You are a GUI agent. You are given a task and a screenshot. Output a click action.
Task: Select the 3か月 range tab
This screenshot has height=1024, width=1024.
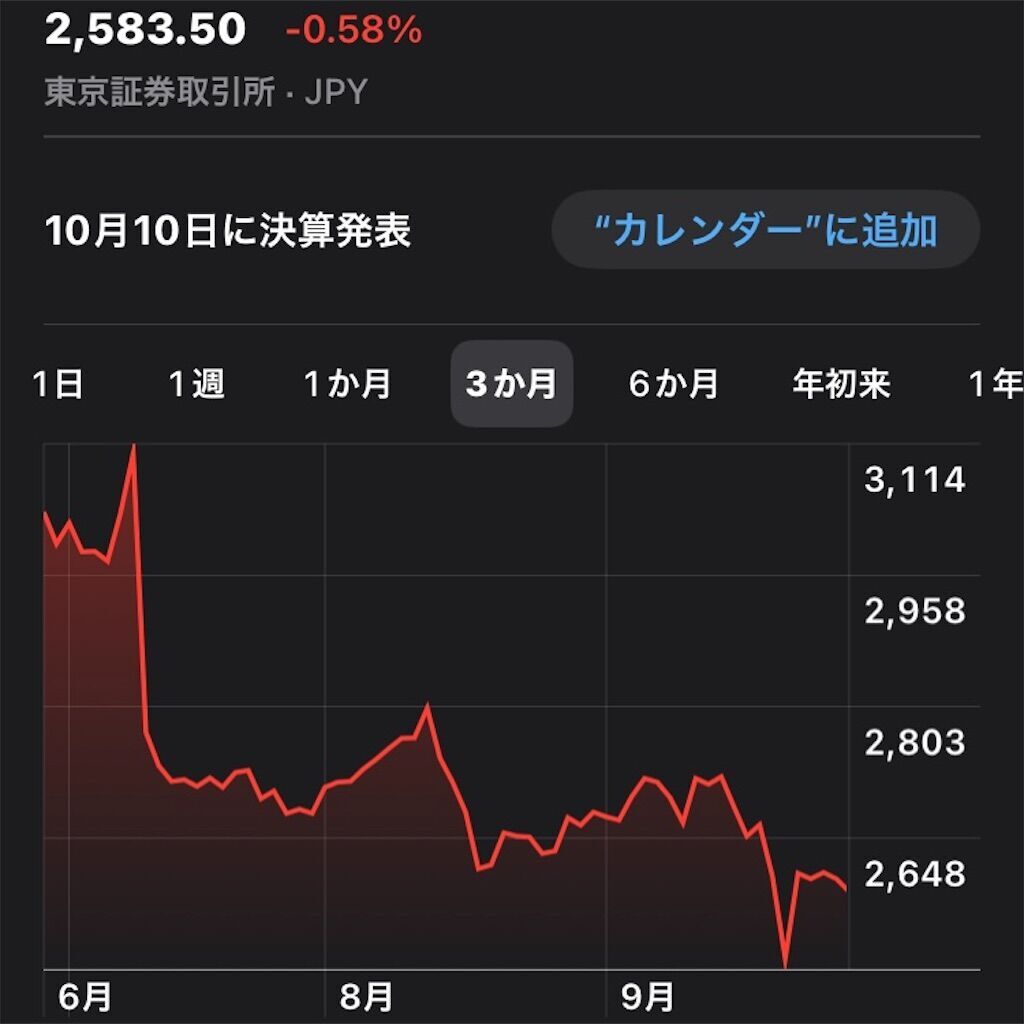511,384
